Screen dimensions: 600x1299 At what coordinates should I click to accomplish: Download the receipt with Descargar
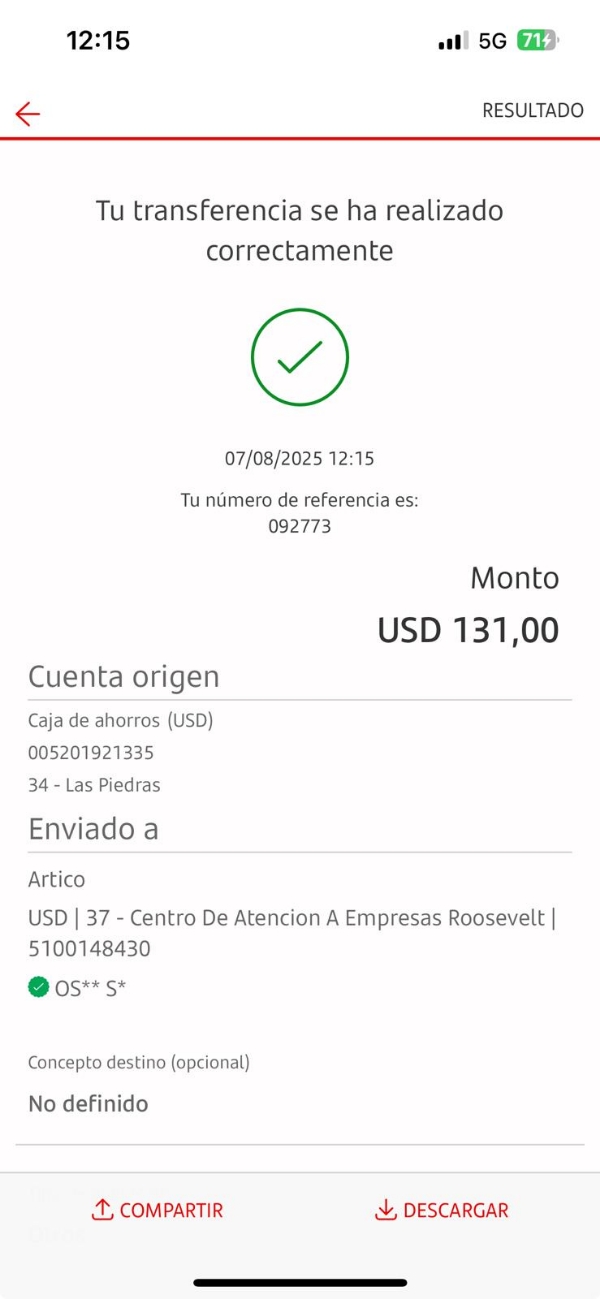click(442, 1210)
